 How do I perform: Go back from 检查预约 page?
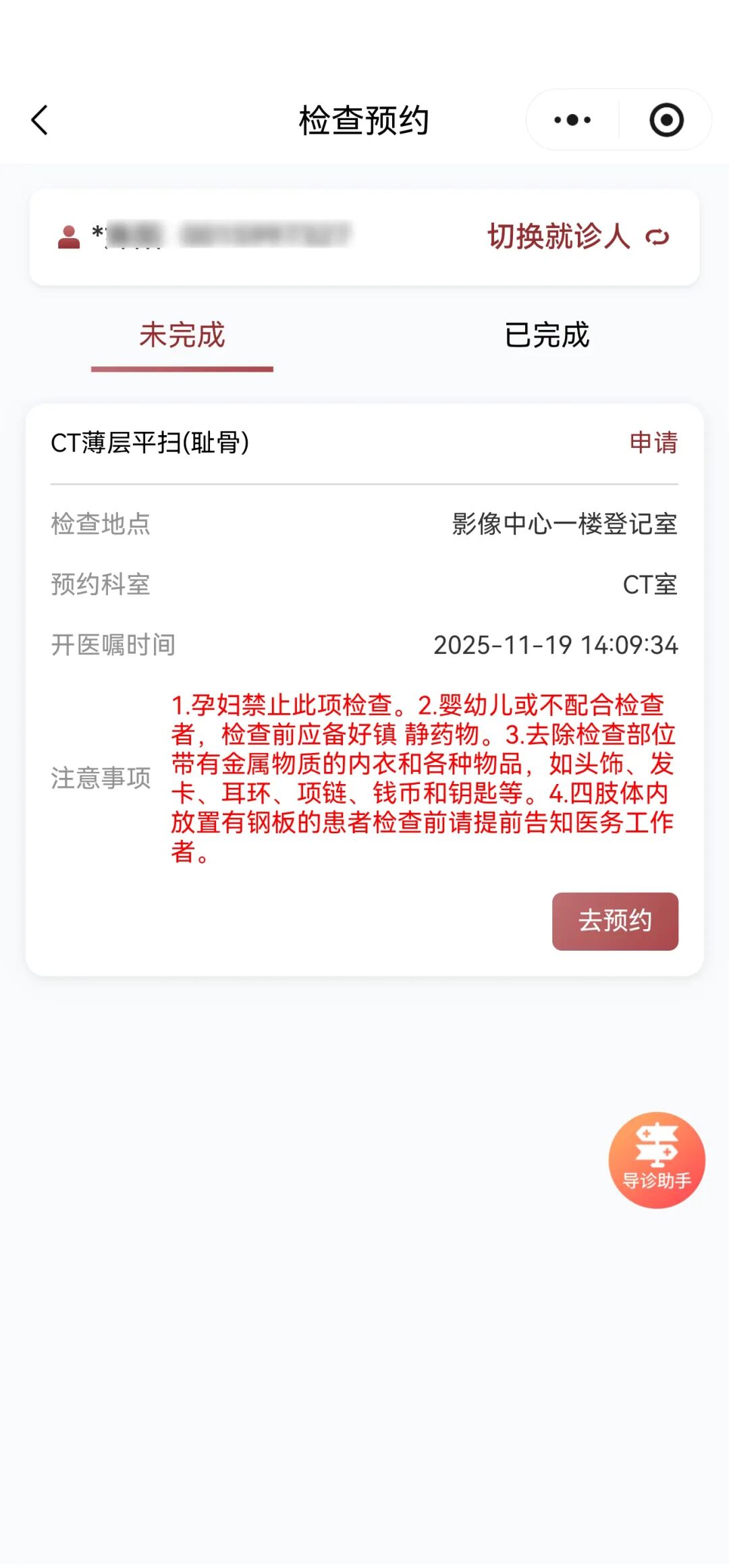tap(40, 120)
